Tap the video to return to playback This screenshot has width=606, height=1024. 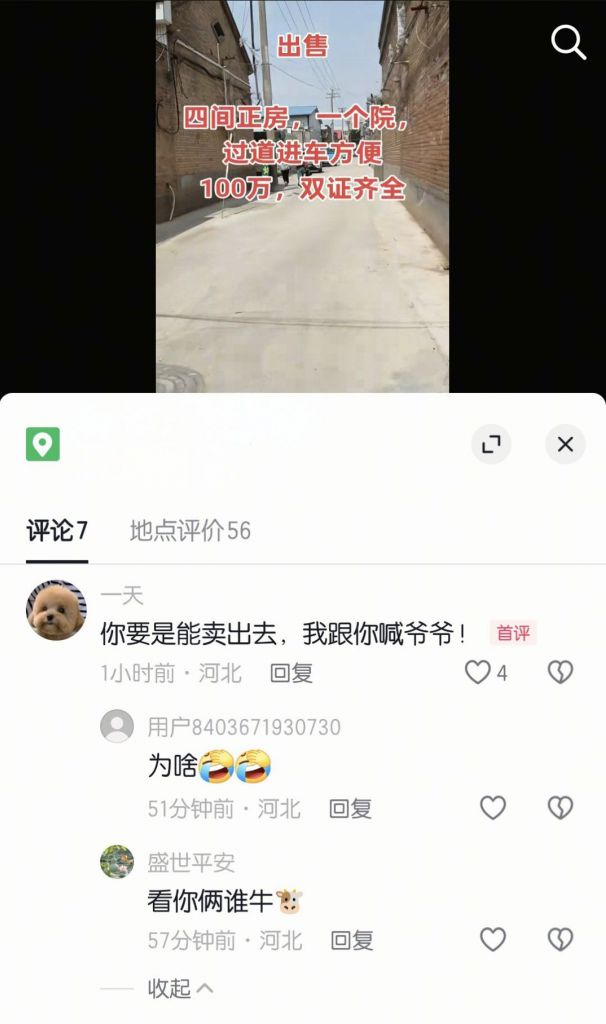[x=302, y=250]
